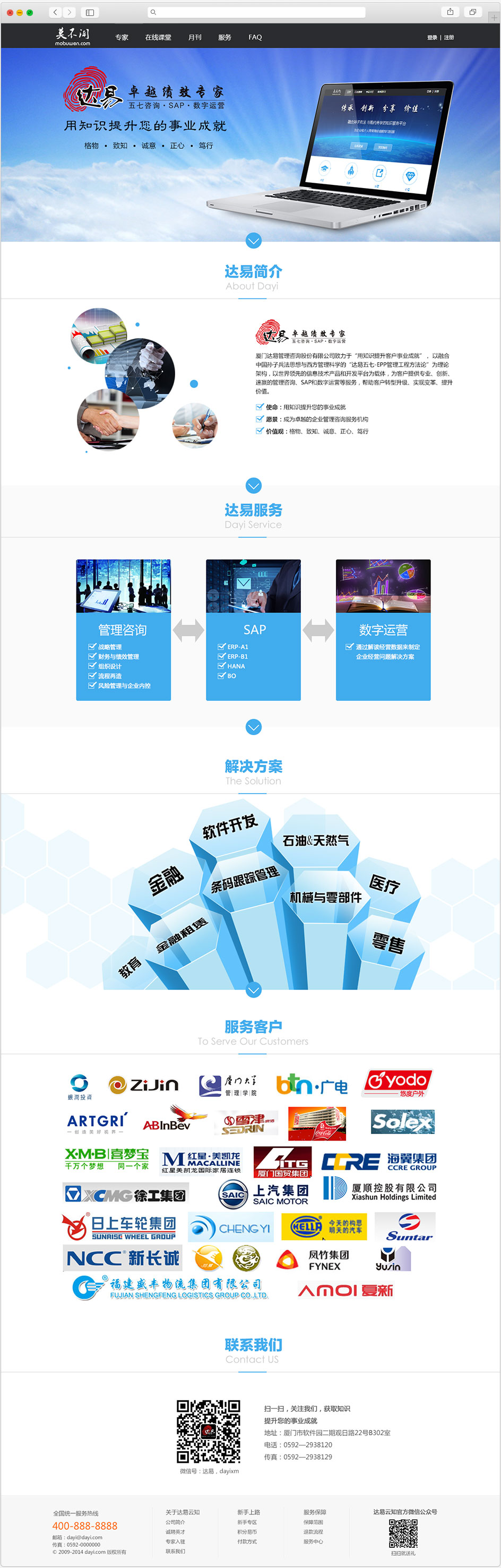The width and height of the screenshot is (501, 1568).
Task: Tap the 联系我们 footer link
Action: 175,1551
